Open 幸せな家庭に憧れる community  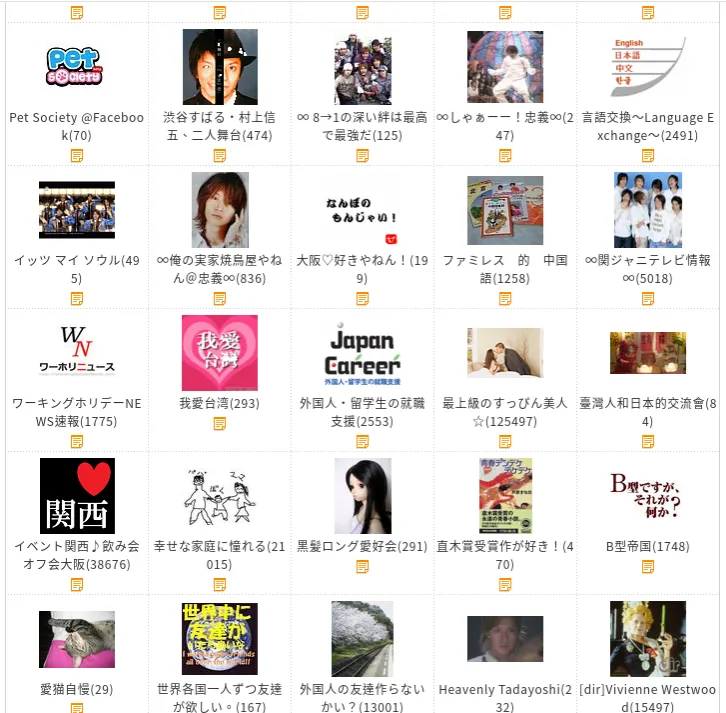tap(219, 495)
